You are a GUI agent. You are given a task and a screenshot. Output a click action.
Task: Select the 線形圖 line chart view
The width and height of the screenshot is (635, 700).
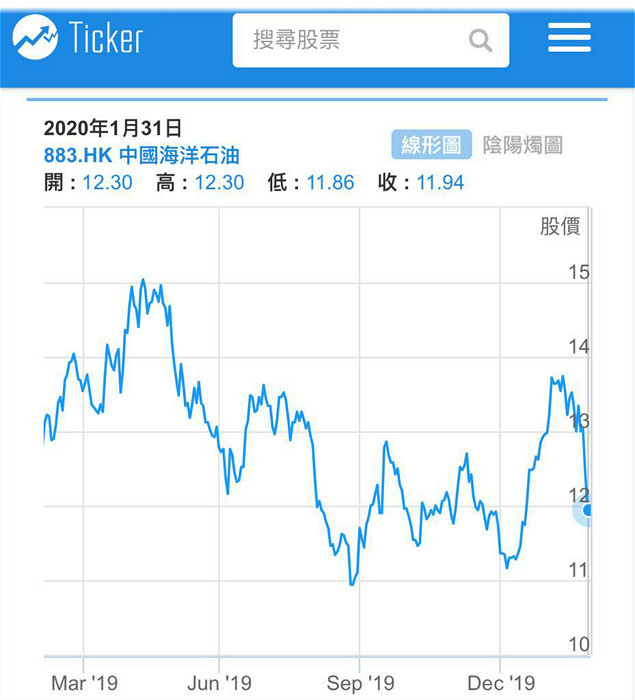click(431, 145)
